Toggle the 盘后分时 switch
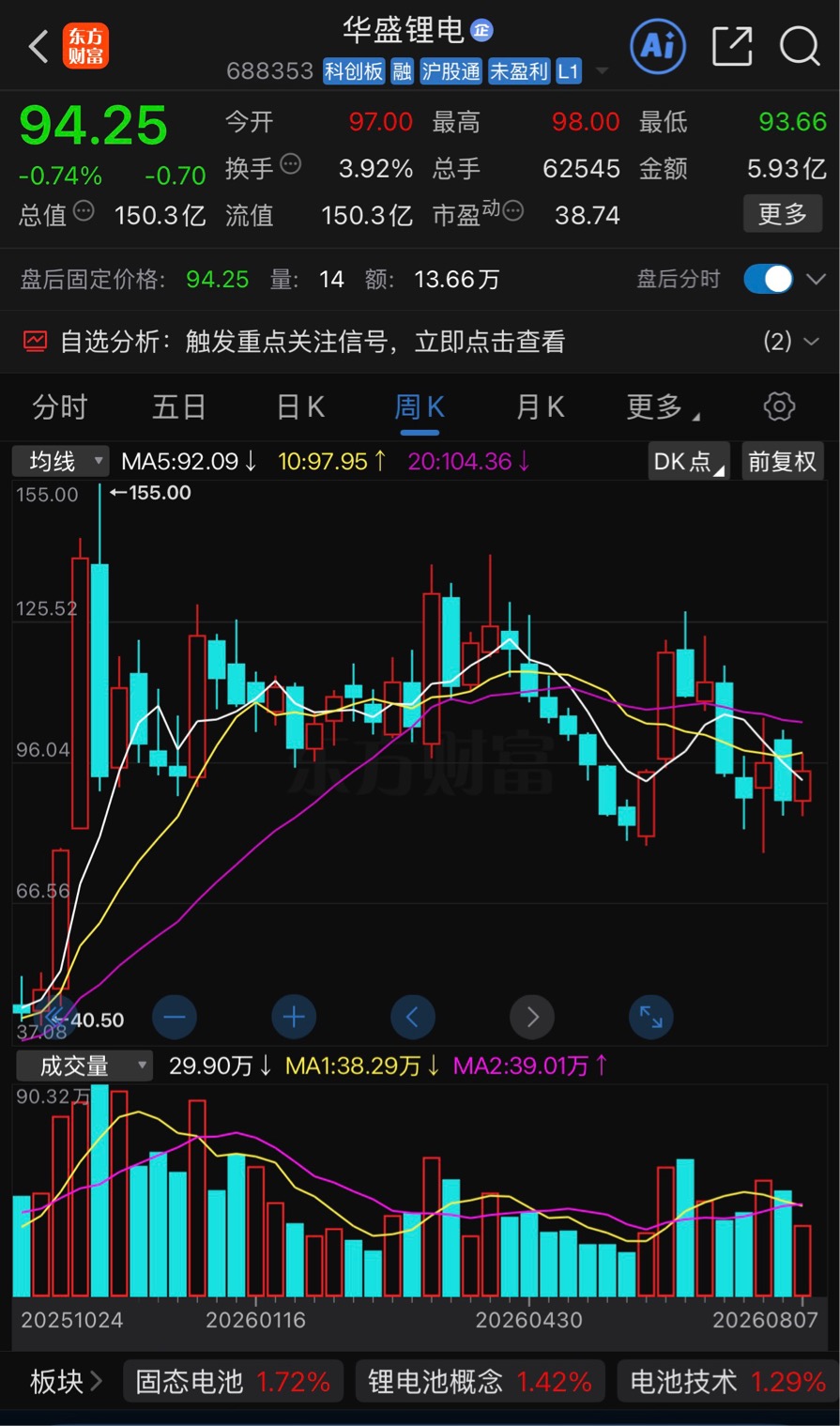Image resolution: width=840 pixels, height=1426 pixels. point(768,279)
